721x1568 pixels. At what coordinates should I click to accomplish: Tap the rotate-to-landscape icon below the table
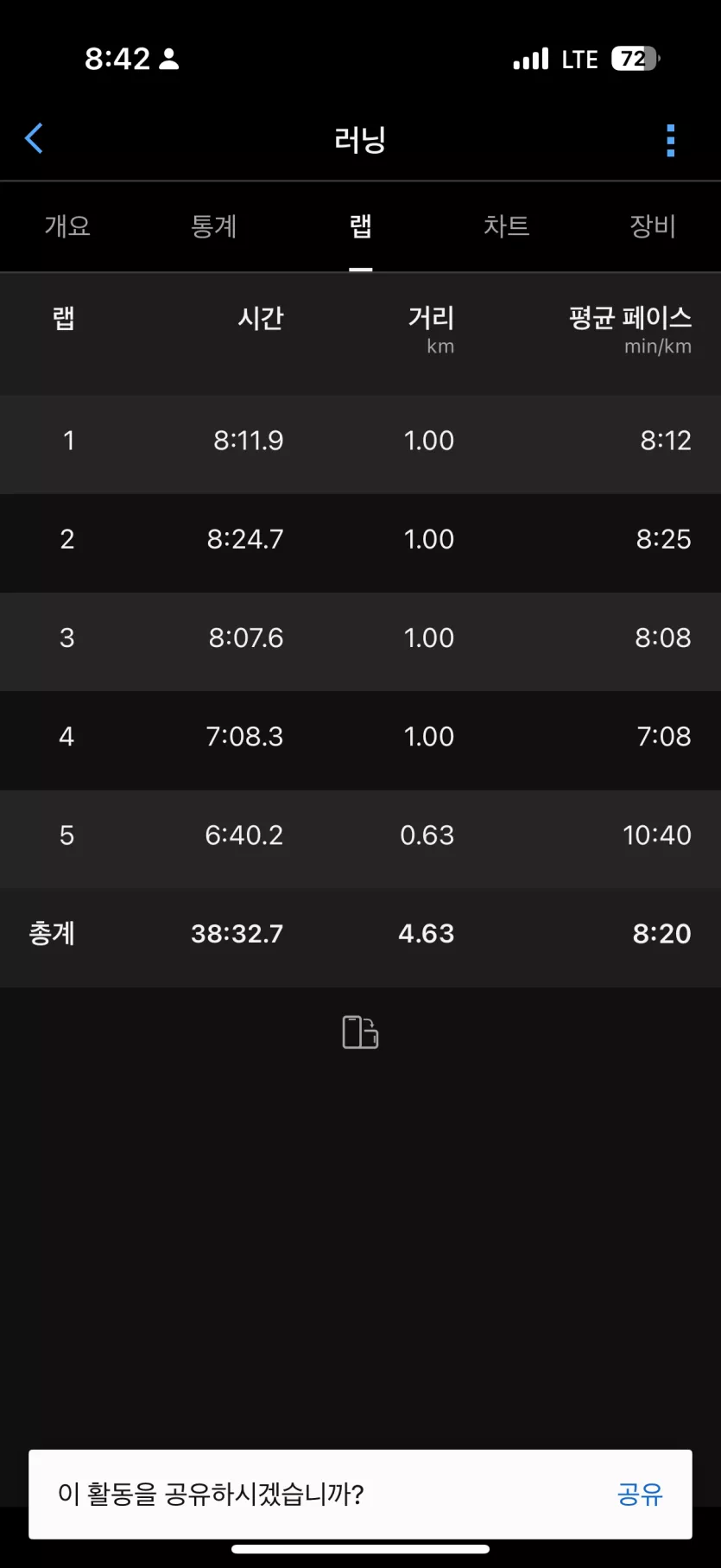360,1032
